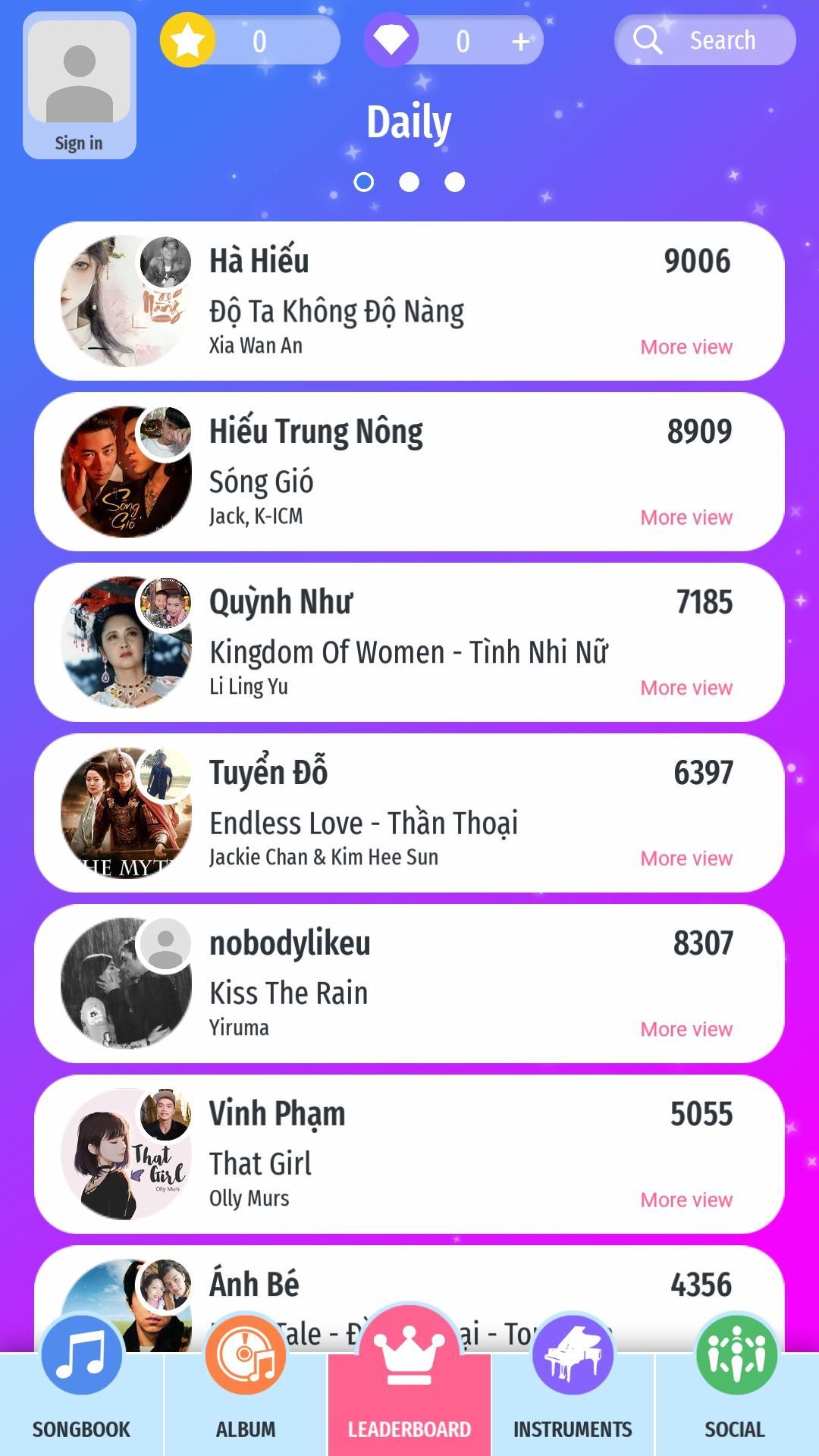Select the Instruments piano icon
This screenshot has height=1456, width=819.
tap(573, 1357)
